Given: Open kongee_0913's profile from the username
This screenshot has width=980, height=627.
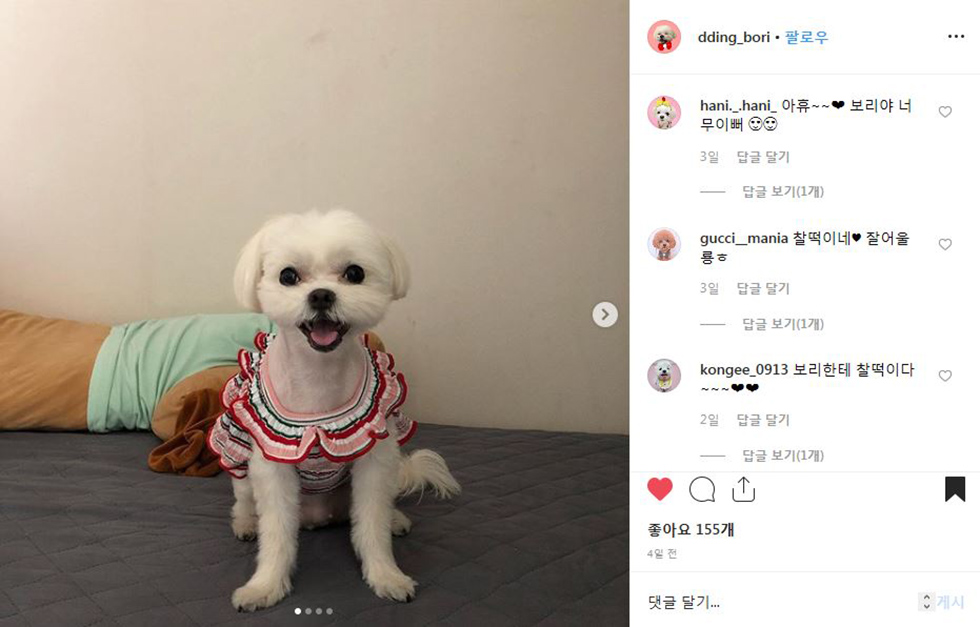Looking at the screenshot, I should coord(744,369).
